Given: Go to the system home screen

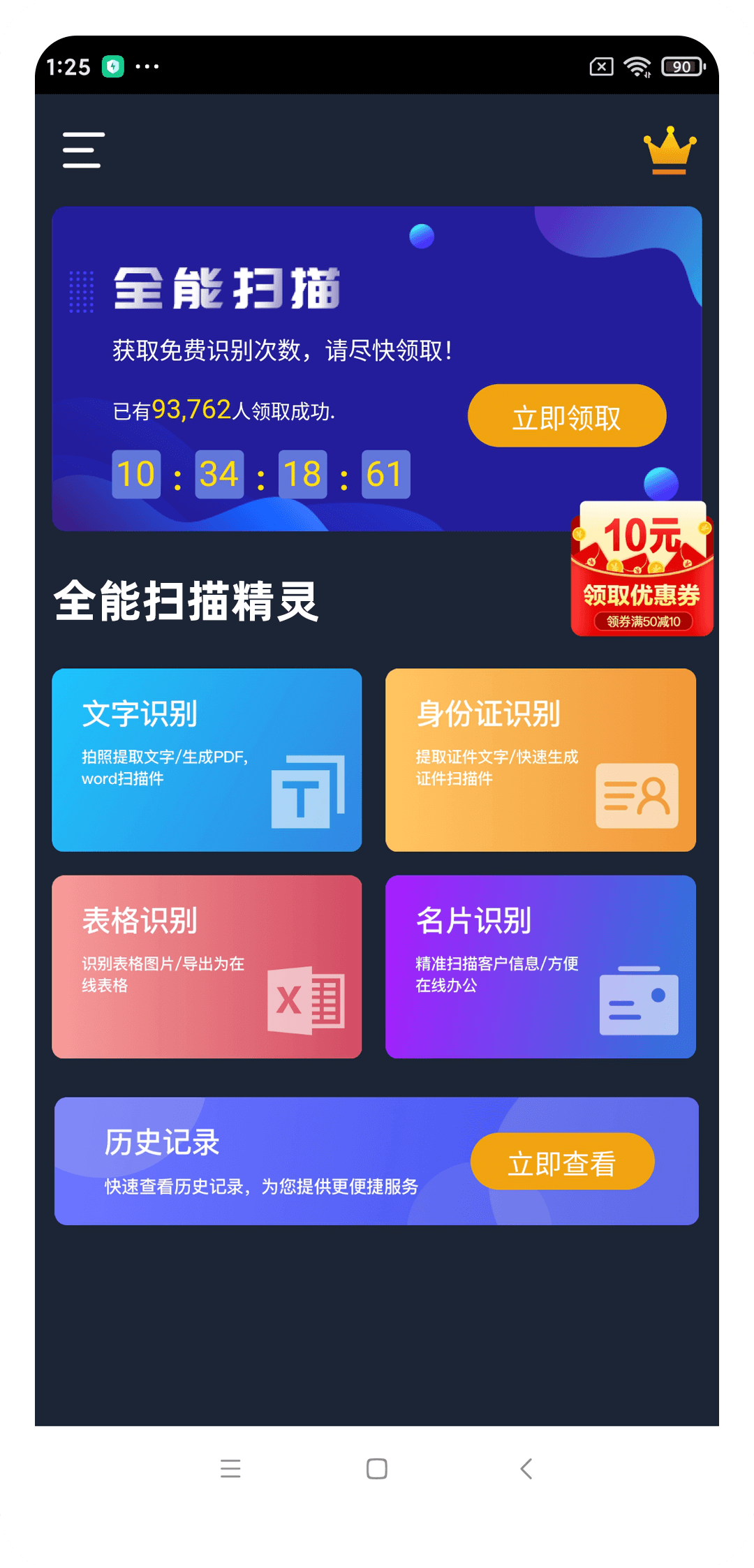Looking at the screenshot, I should (377, 1469).
